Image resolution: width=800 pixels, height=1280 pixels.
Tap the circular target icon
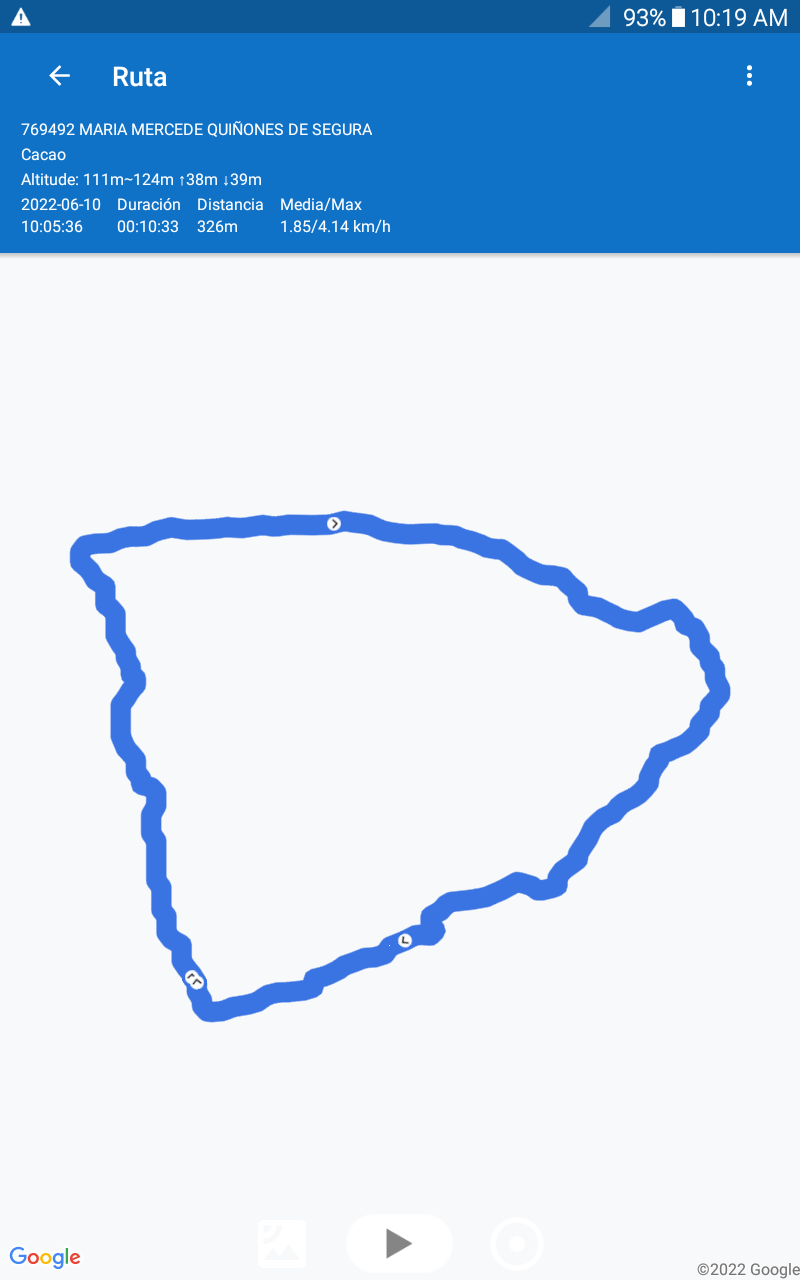(x=517, y=1244)
